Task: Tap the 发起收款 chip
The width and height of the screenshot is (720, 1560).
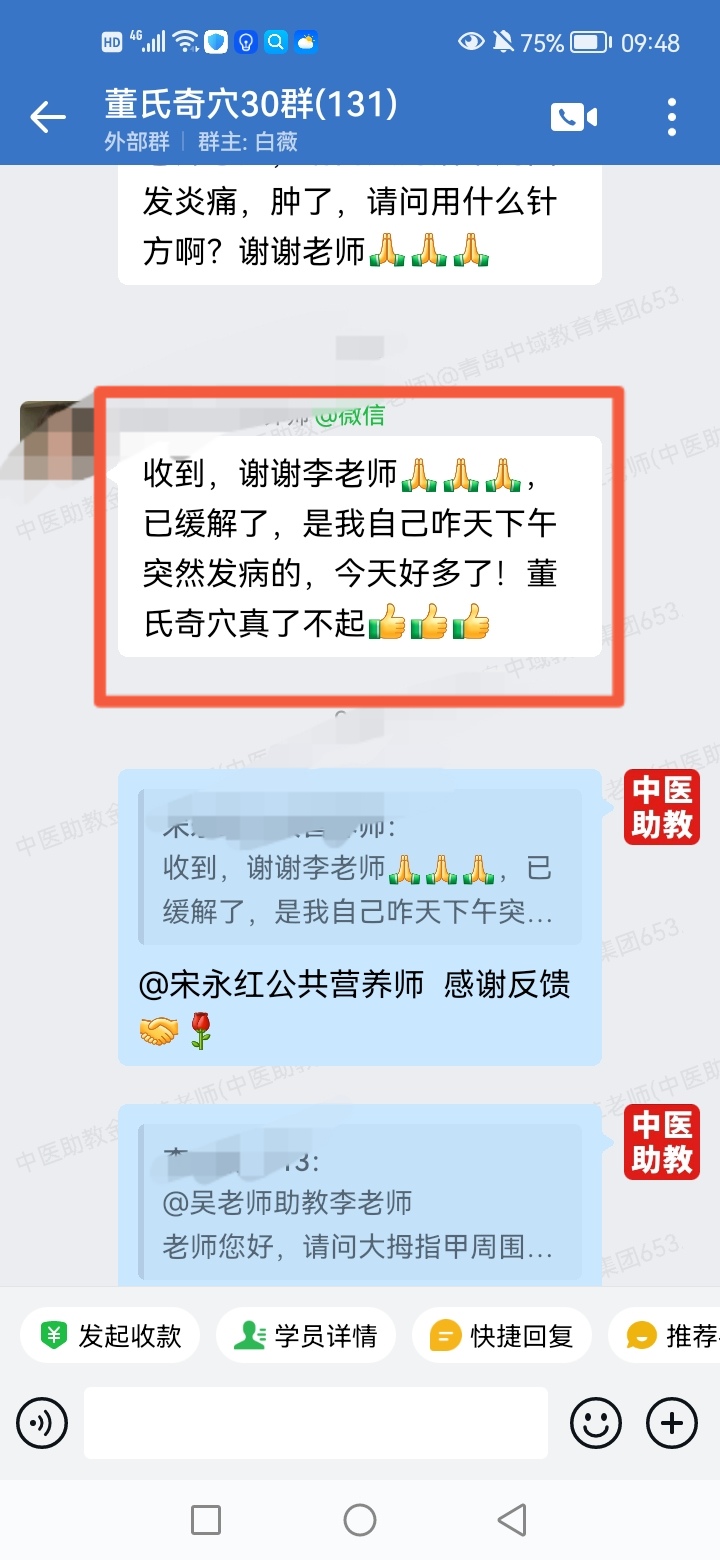Action: pos(111,1335)
